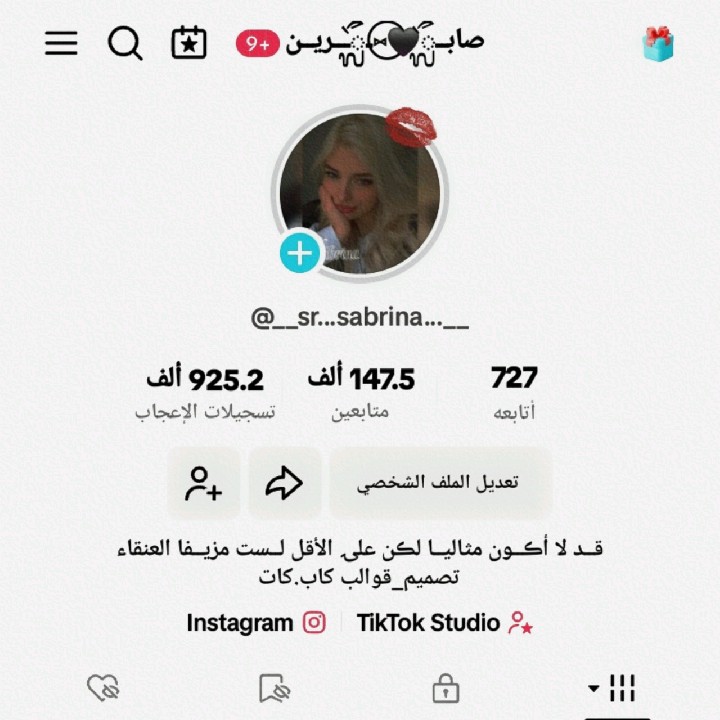View the 727 following list
The image size is (720, 720).
click(514, 390)
